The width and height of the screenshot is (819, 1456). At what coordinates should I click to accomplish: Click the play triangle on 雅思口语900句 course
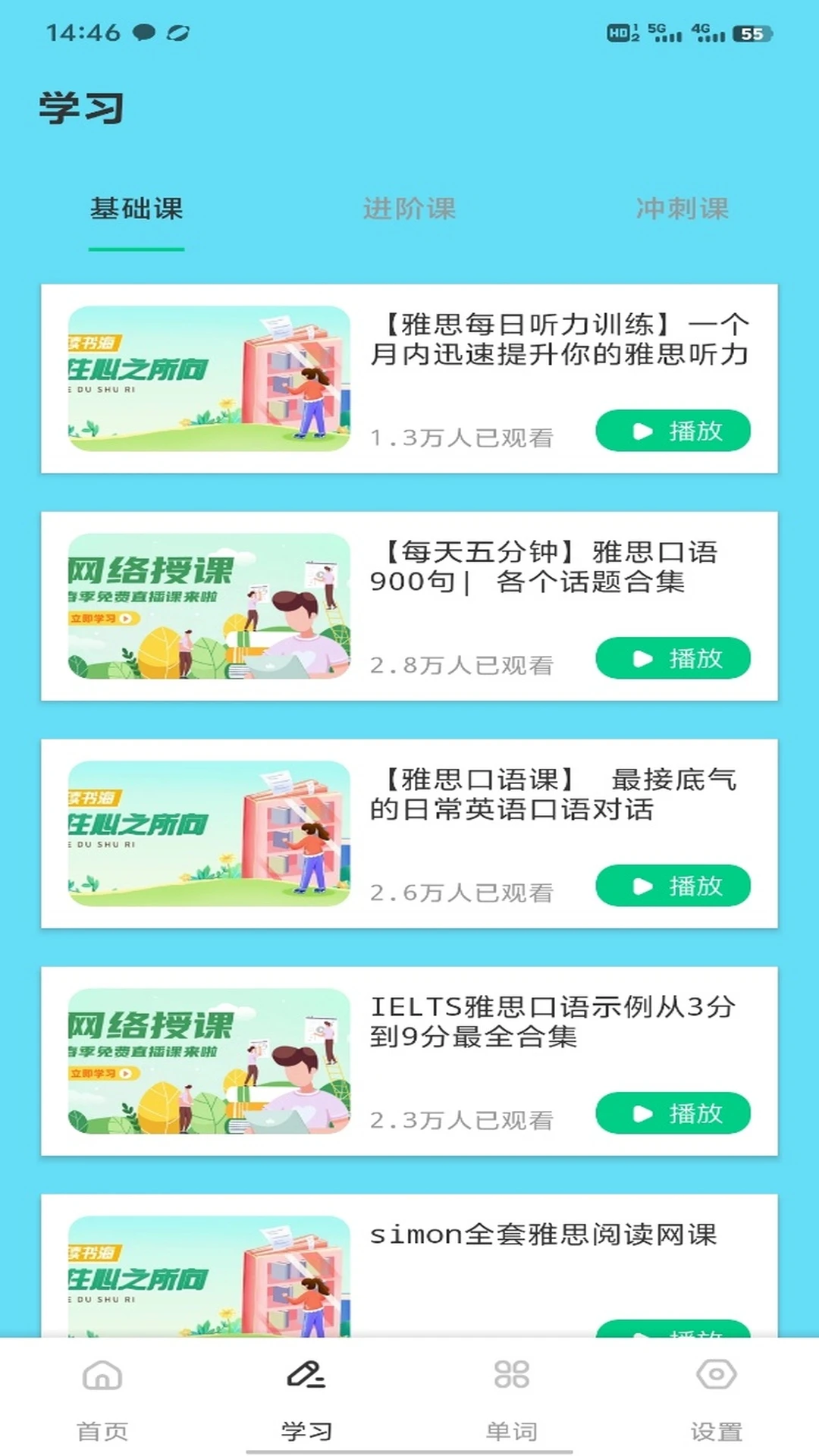[x=644, y=658]
